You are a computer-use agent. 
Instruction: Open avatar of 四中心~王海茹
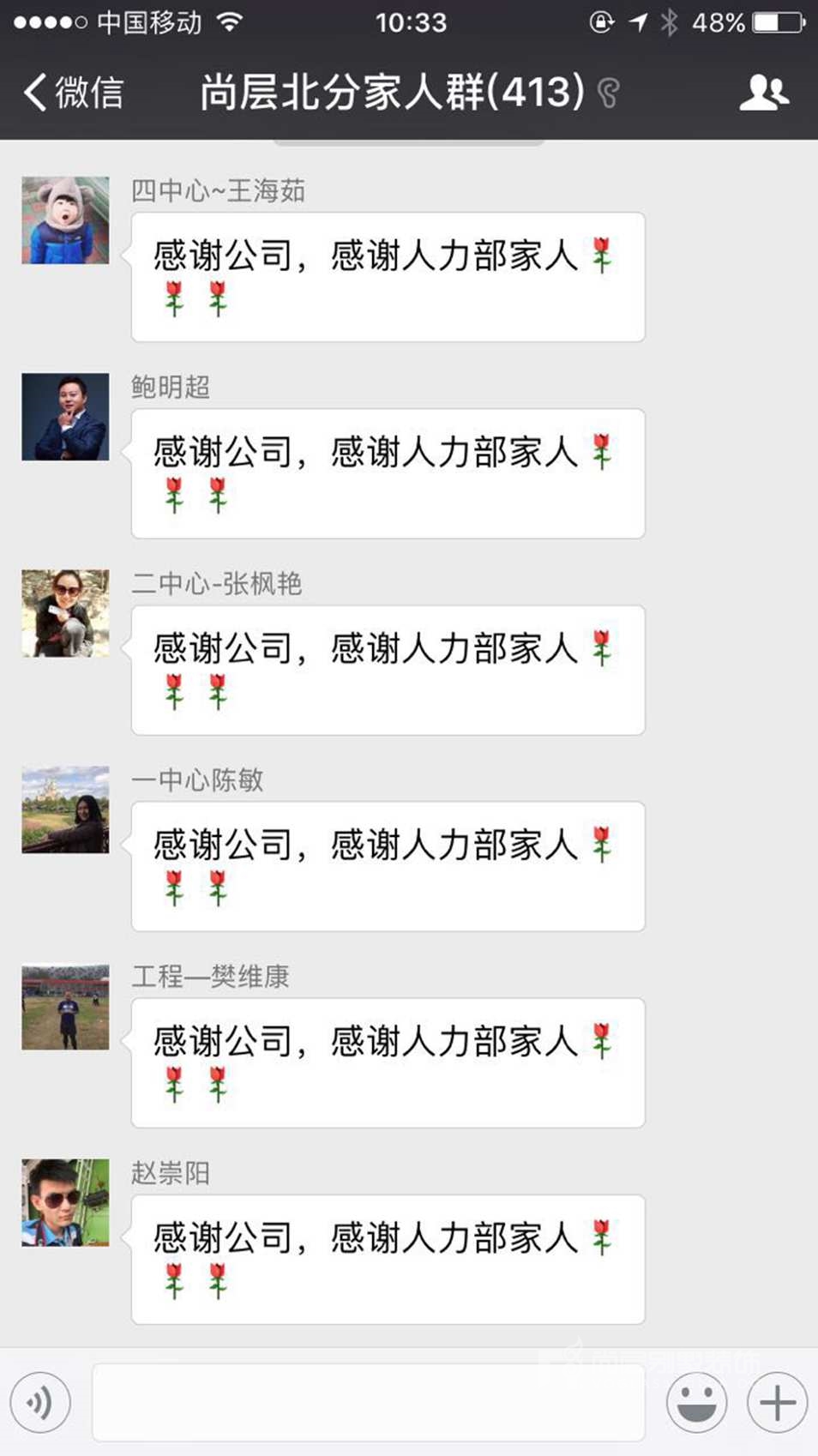[x=65, y=220]
